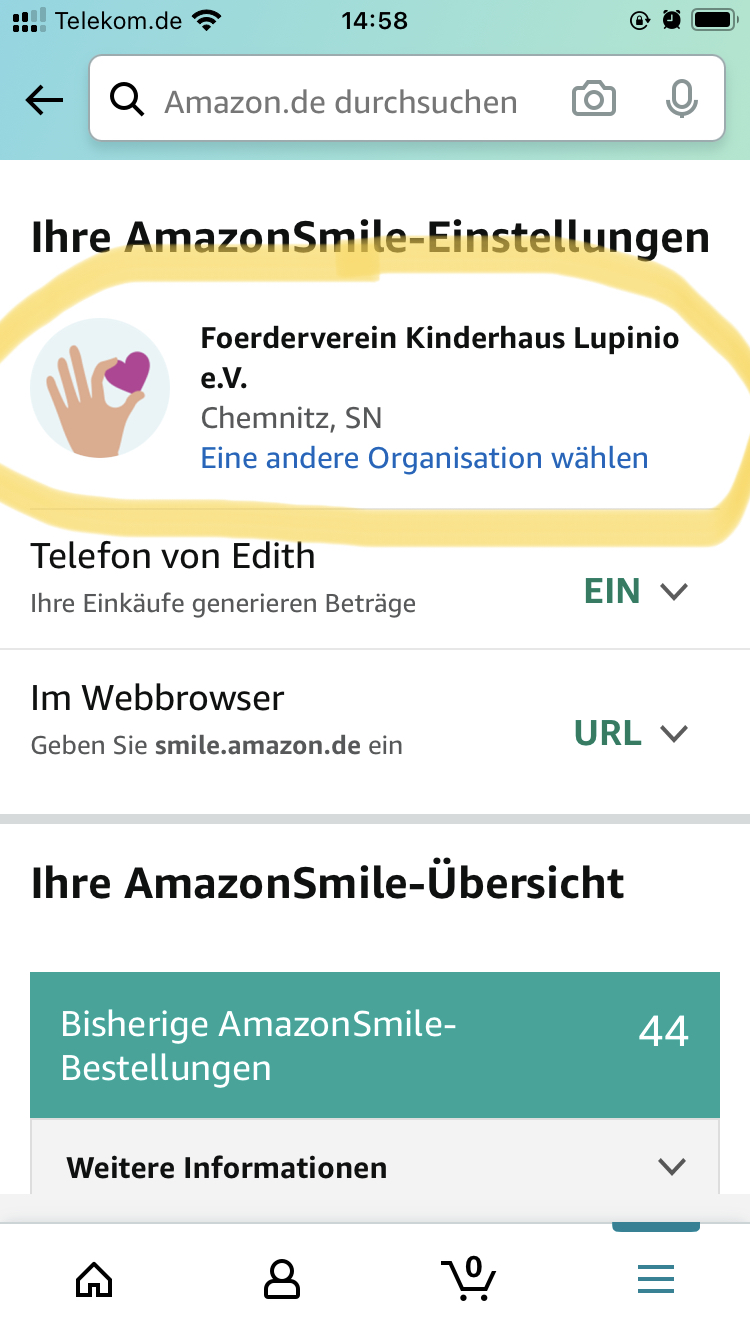Open the camera search icon
The width and height of the screenshot is (750, 1334).
coord(593,99)
